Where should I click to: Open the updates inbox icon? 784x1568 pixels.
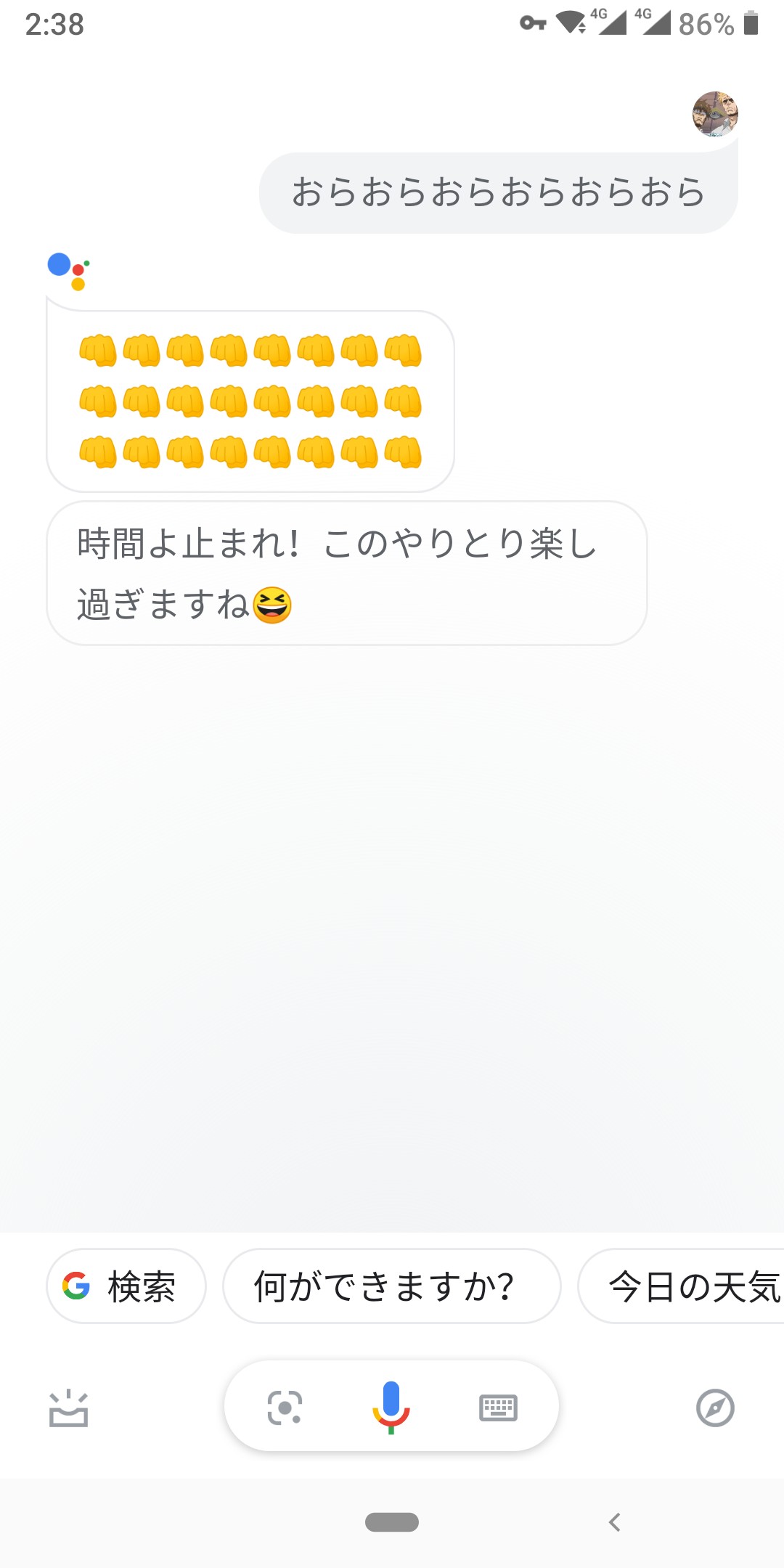[x=69, y=1408]
